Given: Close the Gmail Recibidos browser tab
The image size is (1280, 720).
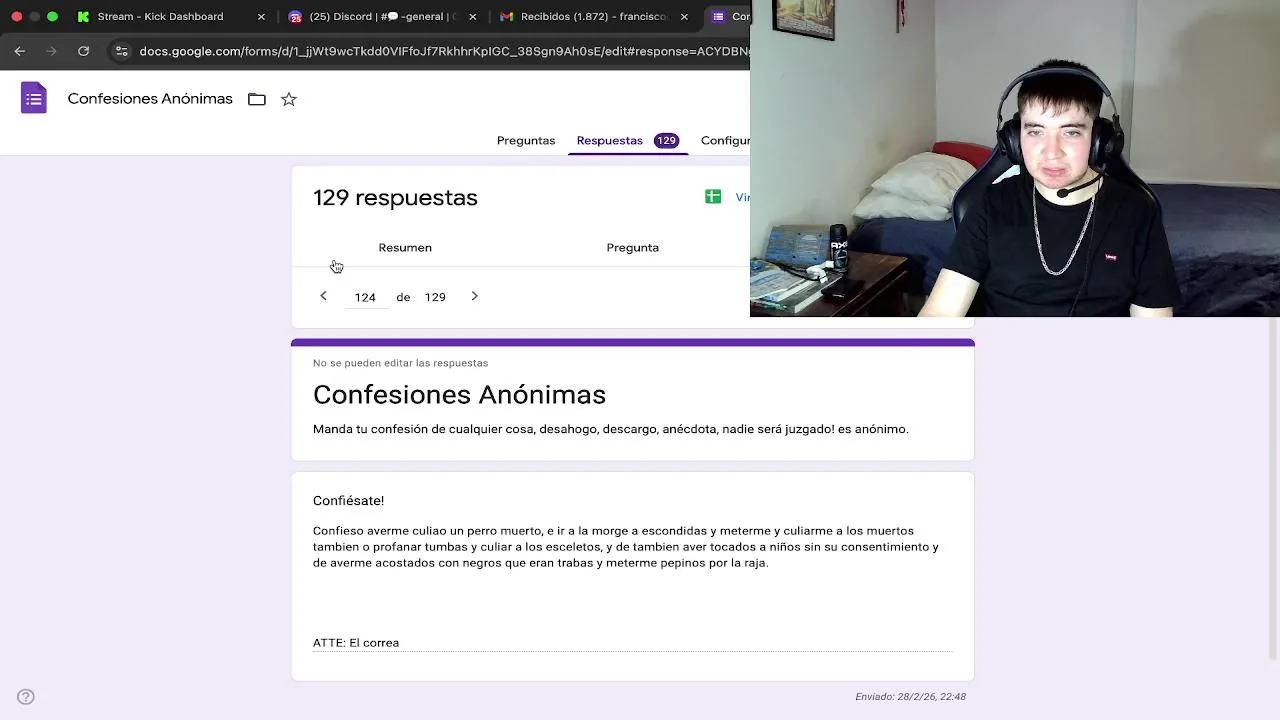Looking at the screenshot, I should click(684, 16).
